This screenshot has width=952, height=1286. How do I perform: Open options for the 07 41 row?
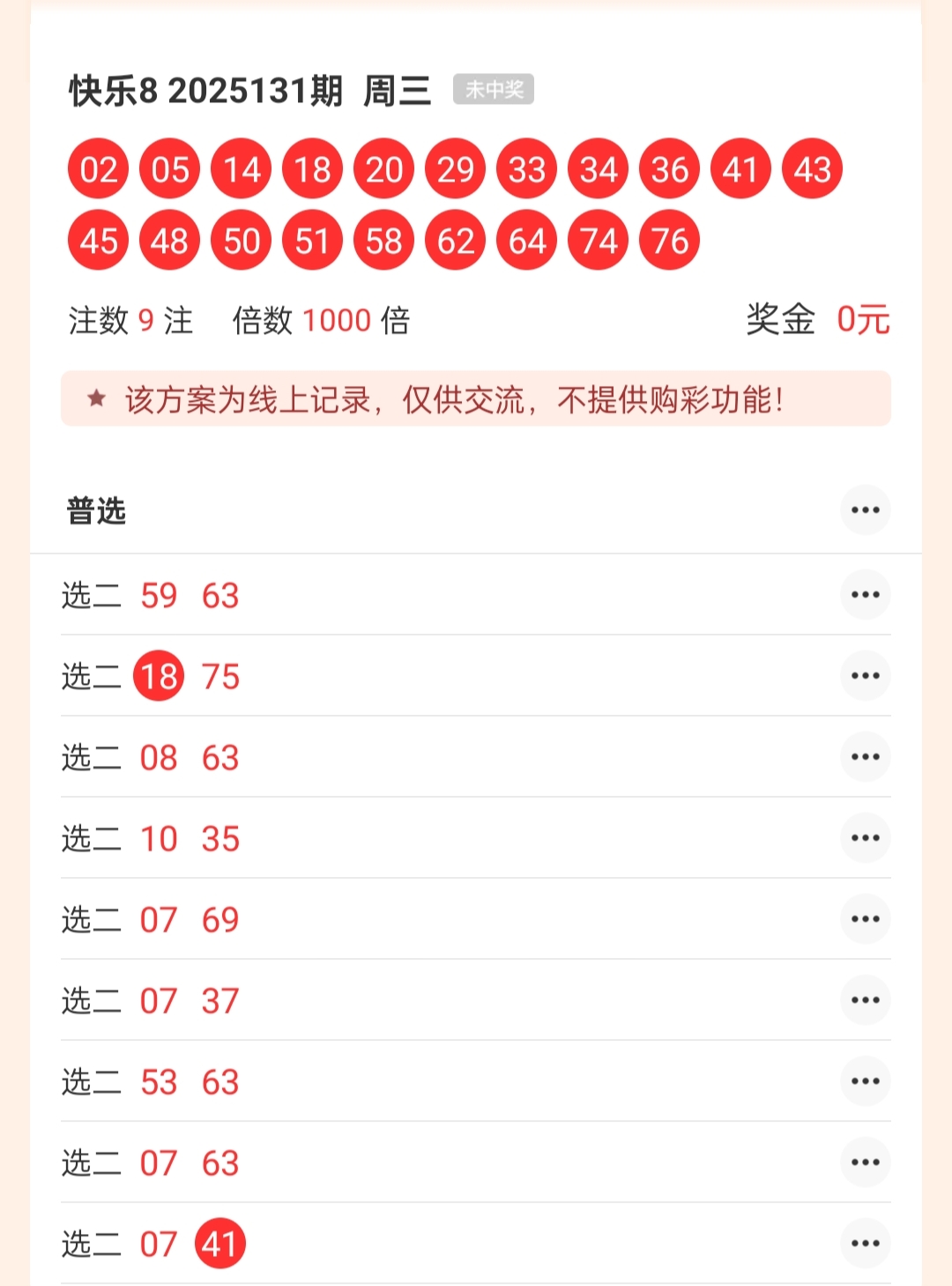(x=865, y=1243)
